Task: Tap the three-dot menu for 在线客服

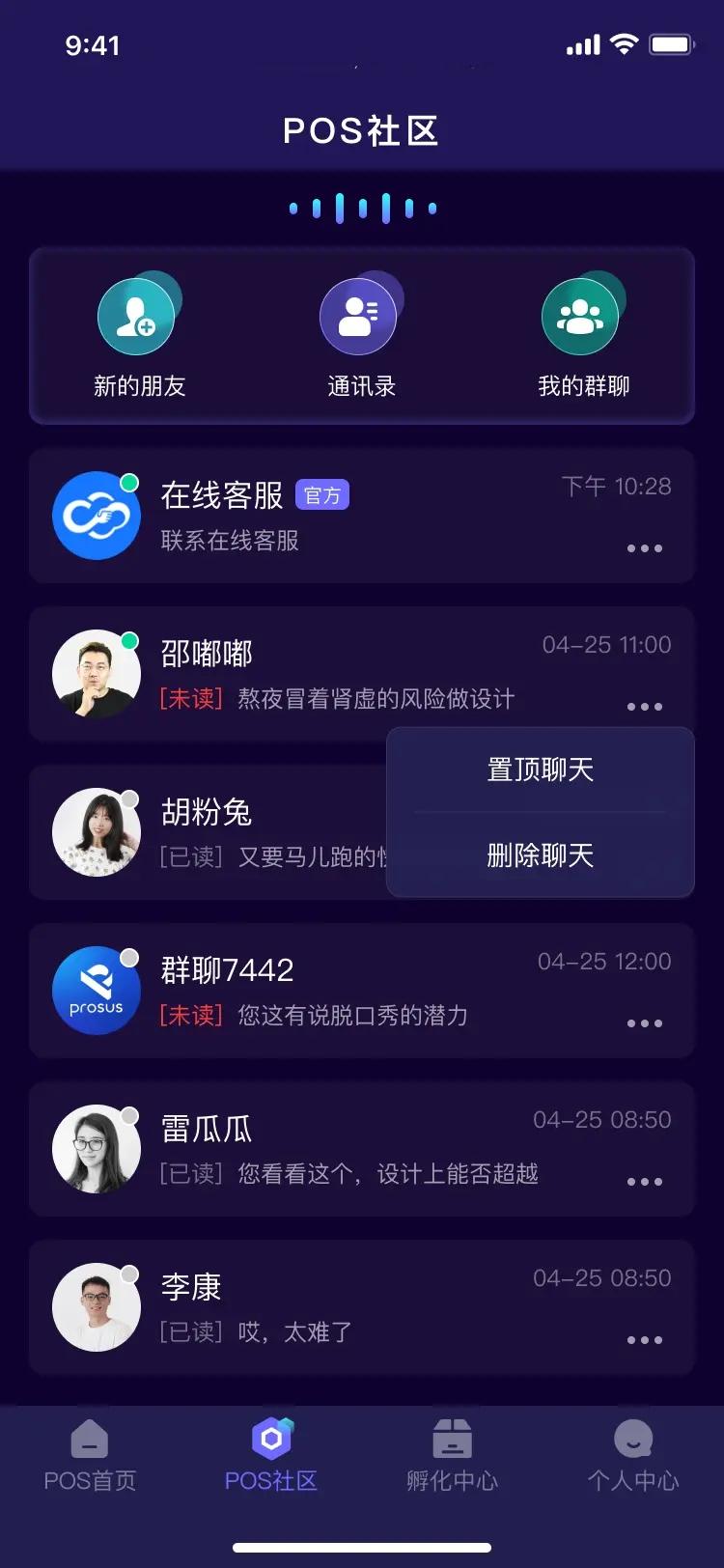Action: tap(644, 548)
